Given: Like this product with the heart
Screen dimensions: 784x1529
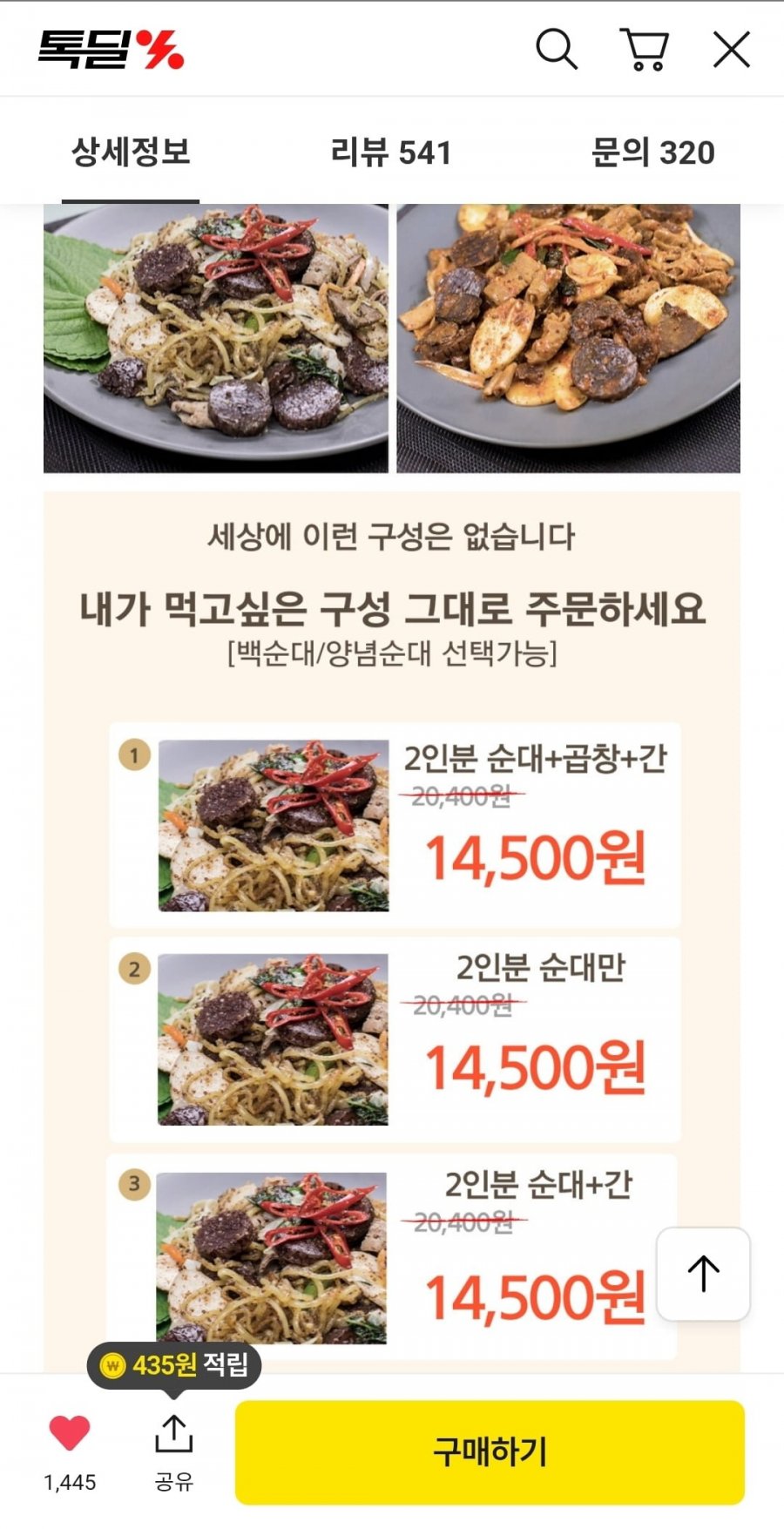Looking at the screenshot, I should (x=70, y=1434).
